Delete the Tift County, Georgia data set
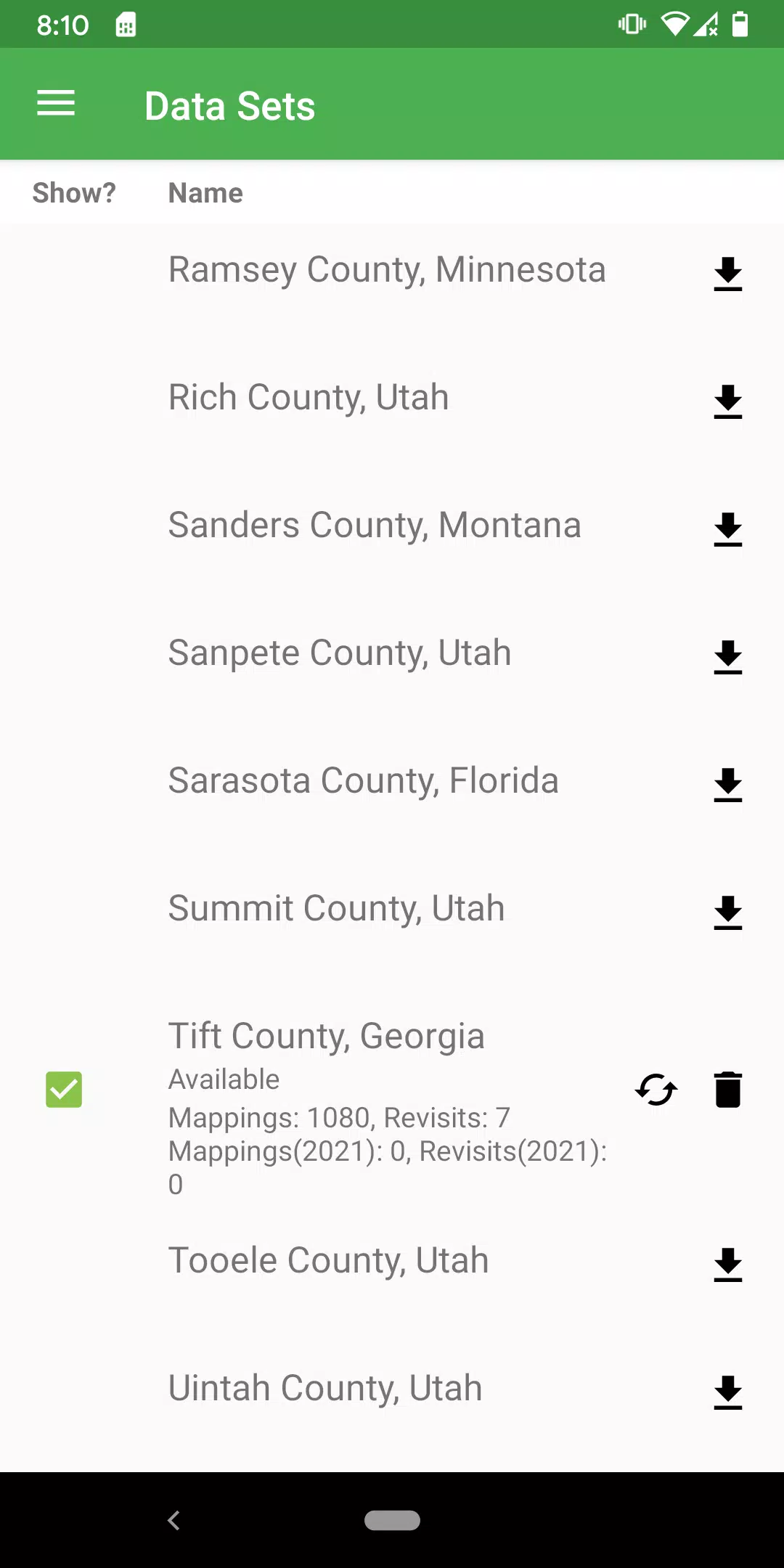This screenshot has width=784, height=1568. point(727,1090)
